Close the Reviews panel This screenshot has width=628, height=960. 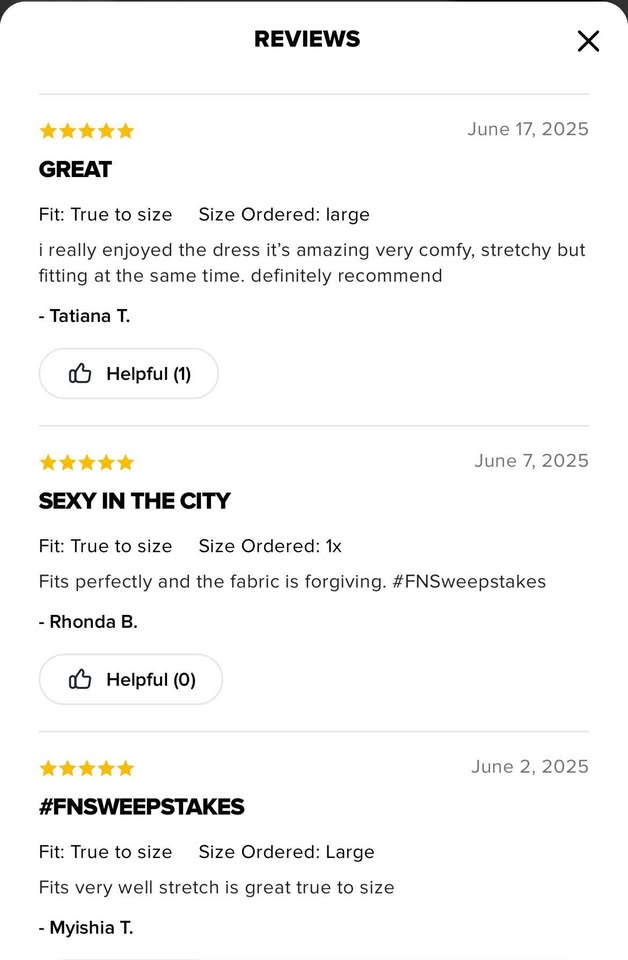588,41
